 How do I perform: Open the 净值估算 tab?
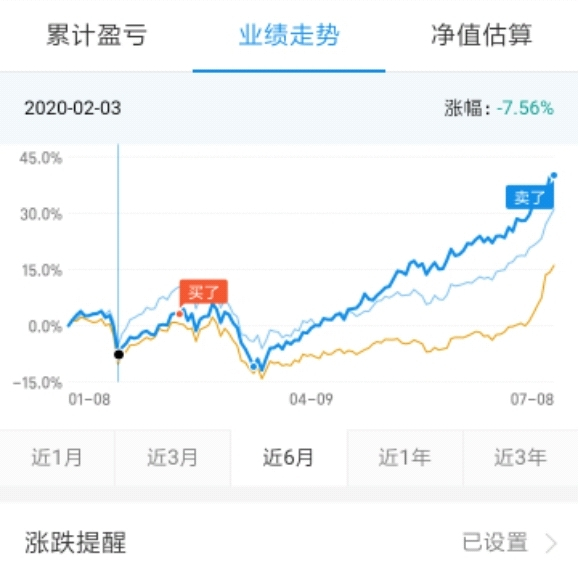click(x=481, y=35)
